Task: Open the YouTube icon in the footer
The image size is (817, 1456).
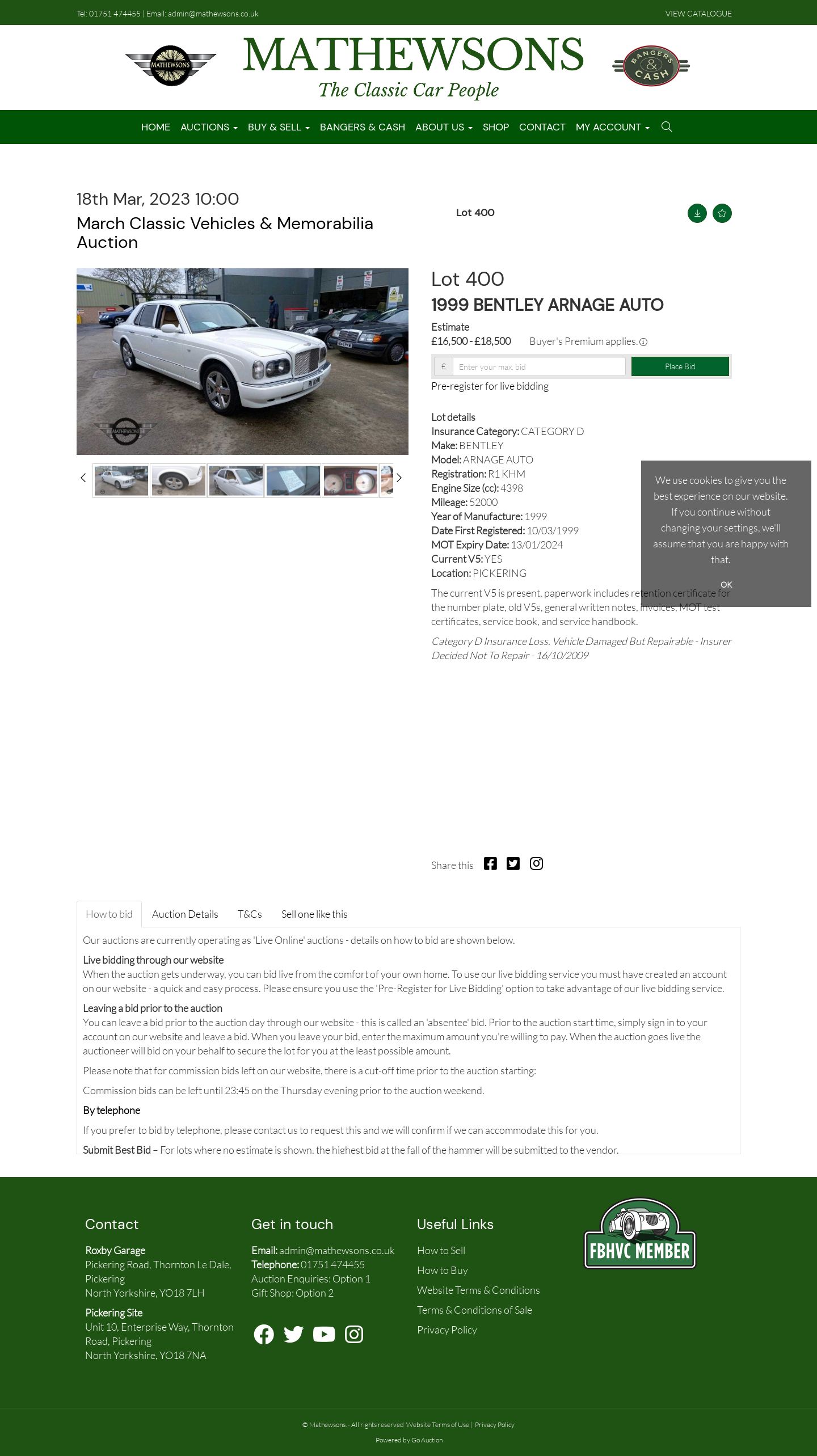Action: (324, 1334)
